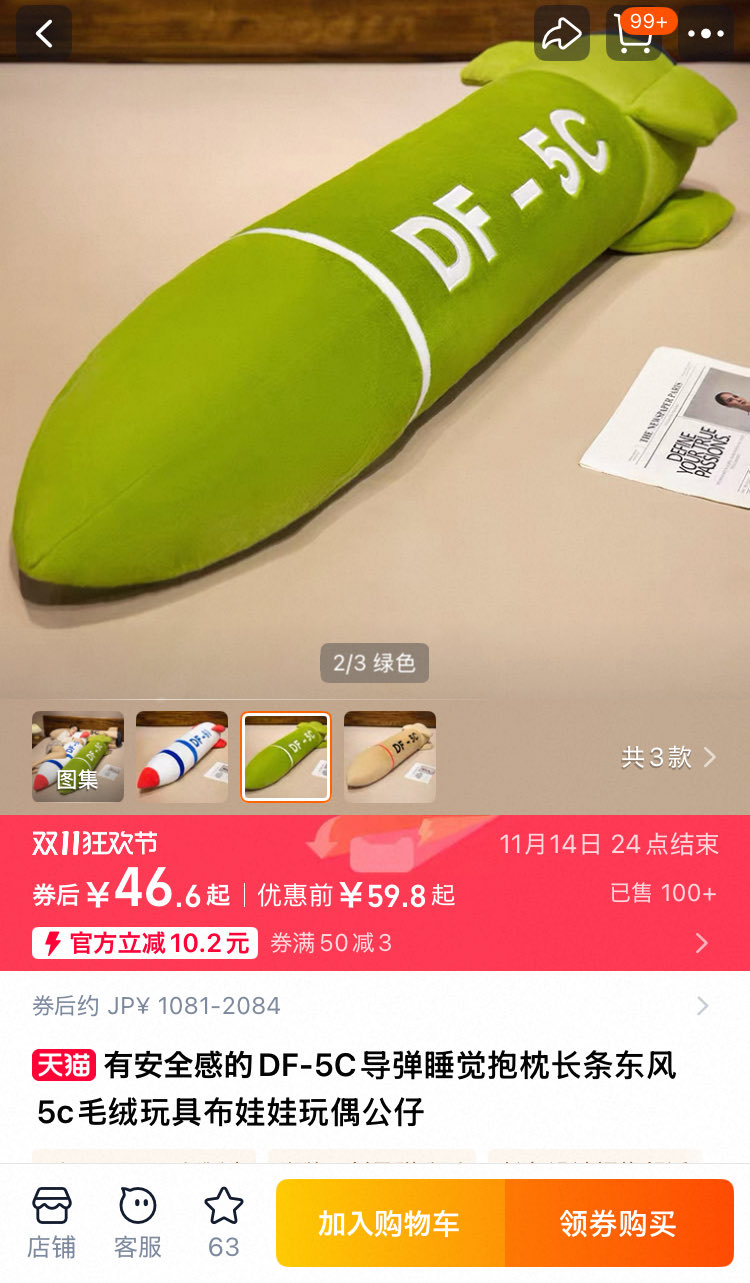
Task: Contact 客服 customer service
Action: pos(138,1223)
